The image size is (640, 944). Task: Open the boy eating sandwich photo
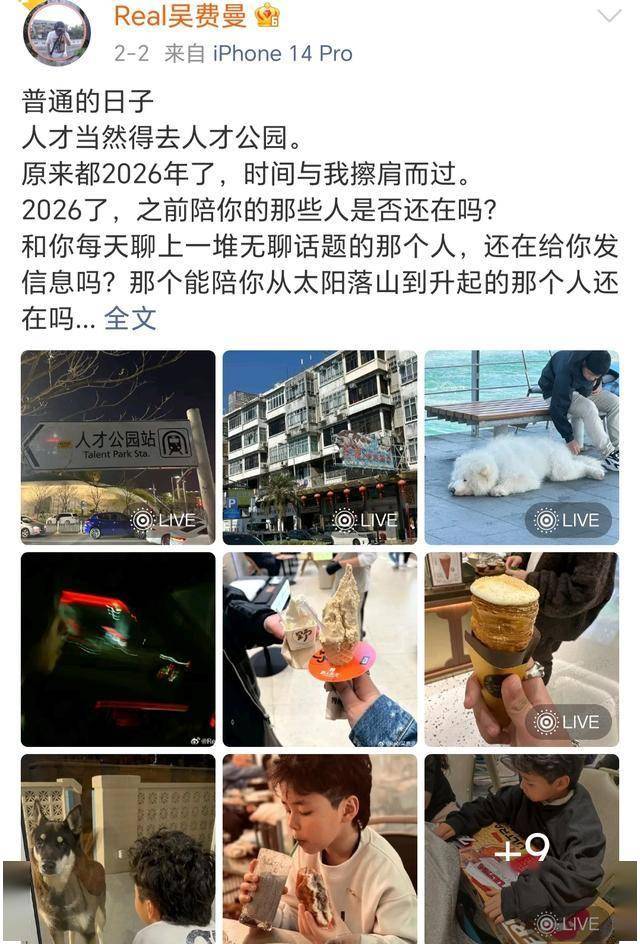tap(320, 848)
